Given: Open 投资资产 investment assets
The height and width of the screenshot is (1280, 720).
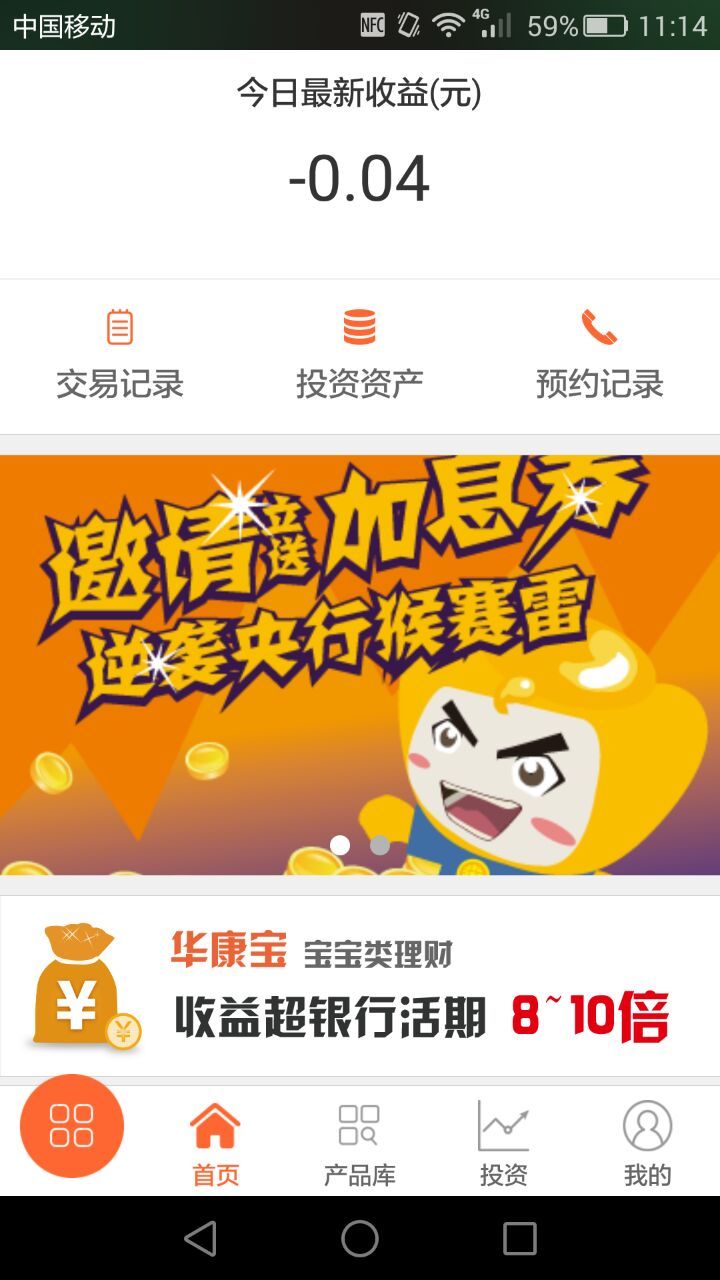Looking at the screenshot, I should coord(359,355).
